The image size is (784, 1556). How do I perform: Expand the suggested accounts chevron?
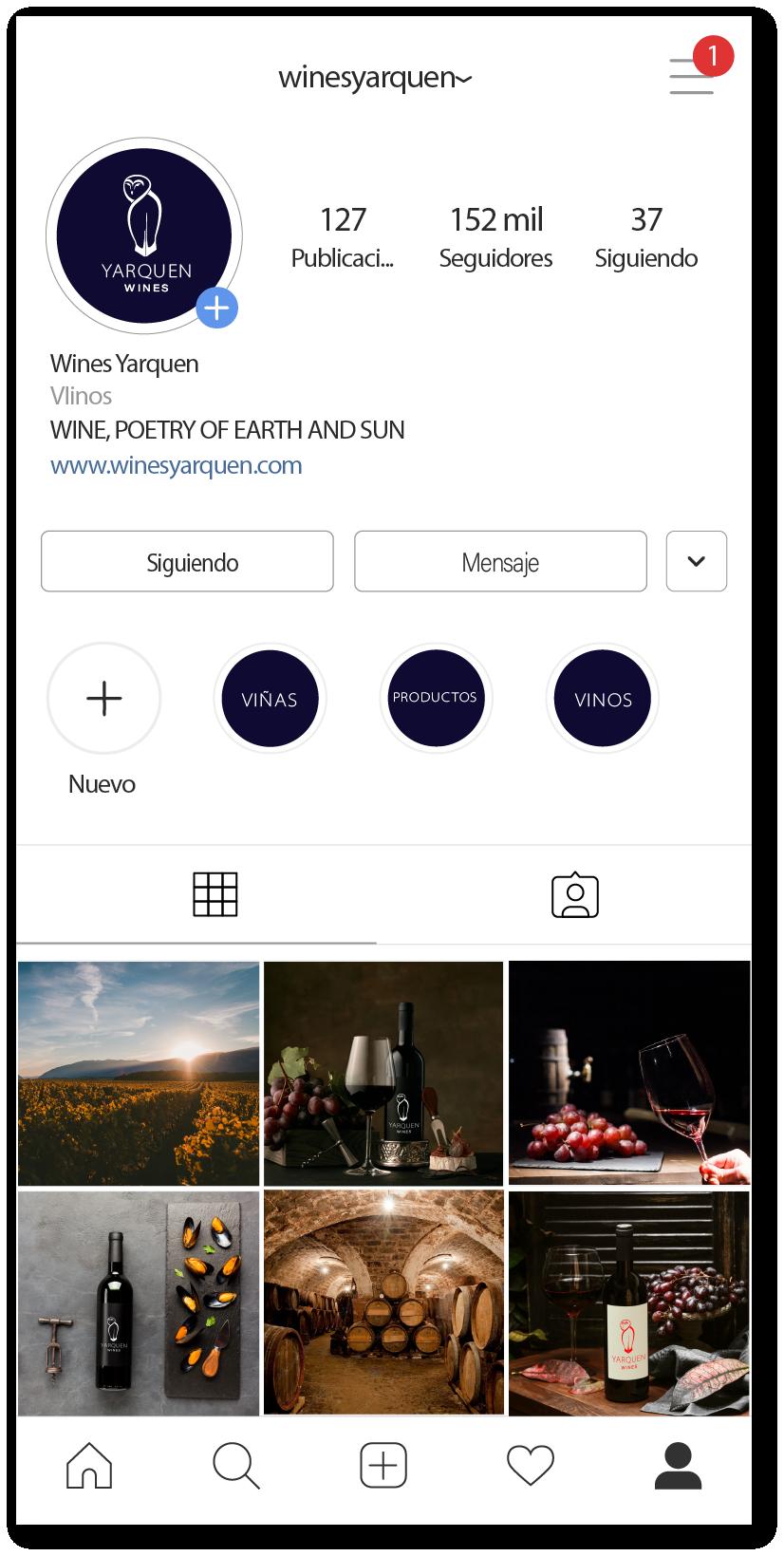click(x=697, y=561)
